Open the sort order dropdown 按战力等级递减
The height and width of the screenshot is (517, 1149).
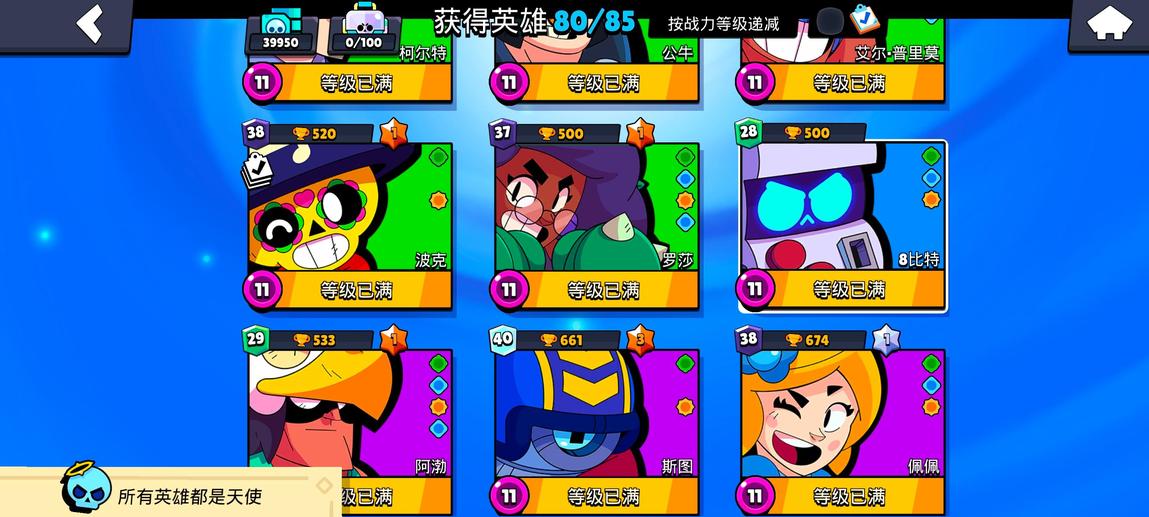[x=723, y=23]
